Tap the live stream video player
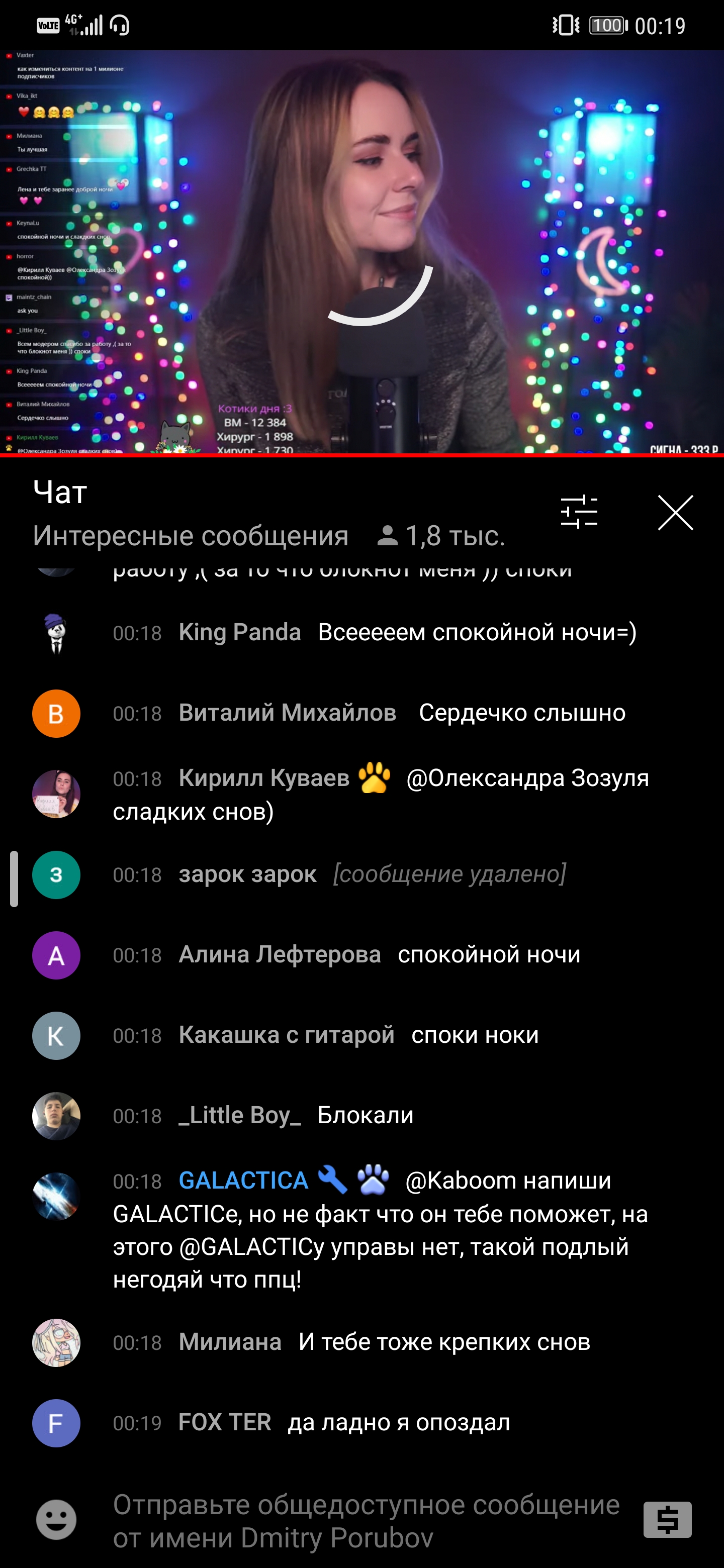The height and width of the screenshot is (1568, 724). [x=361, y=252]
